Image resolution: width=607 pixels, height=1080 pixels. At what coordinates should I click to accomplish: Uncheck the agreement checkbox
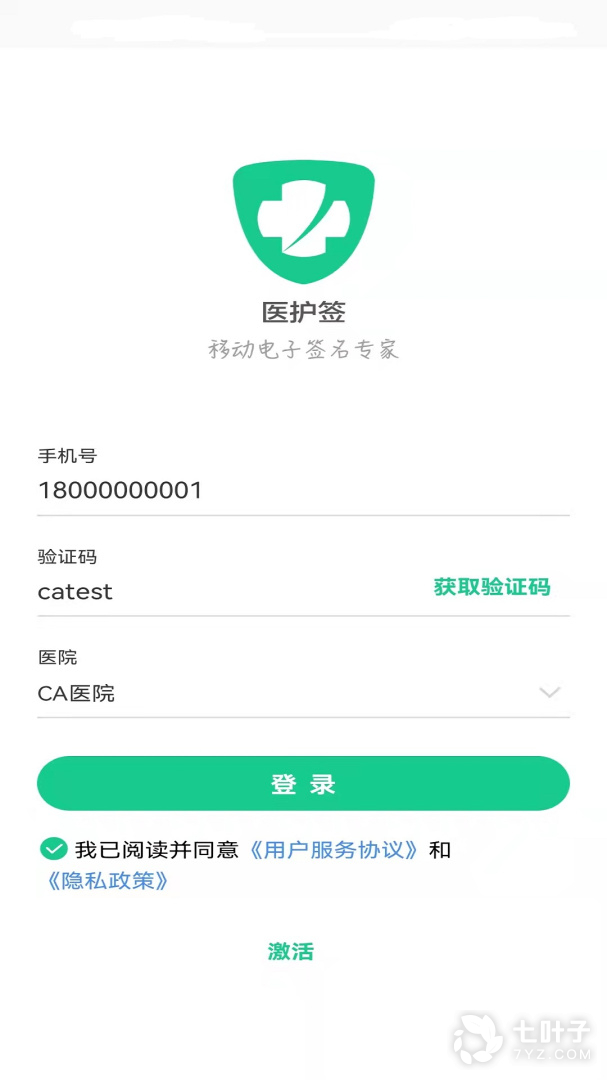point(53,849)
